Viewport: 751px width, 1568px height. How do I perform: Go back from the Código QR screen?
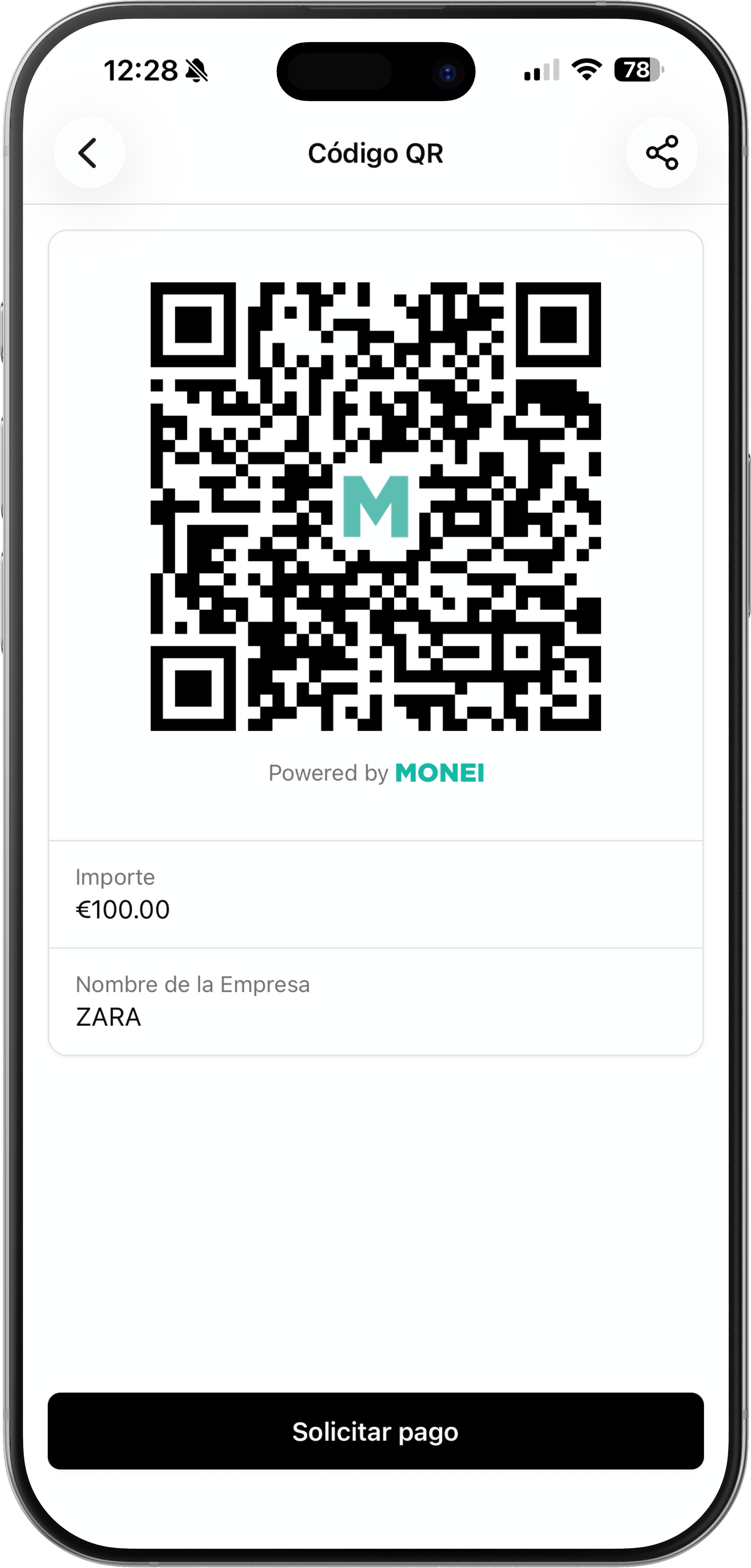[89, 153]
